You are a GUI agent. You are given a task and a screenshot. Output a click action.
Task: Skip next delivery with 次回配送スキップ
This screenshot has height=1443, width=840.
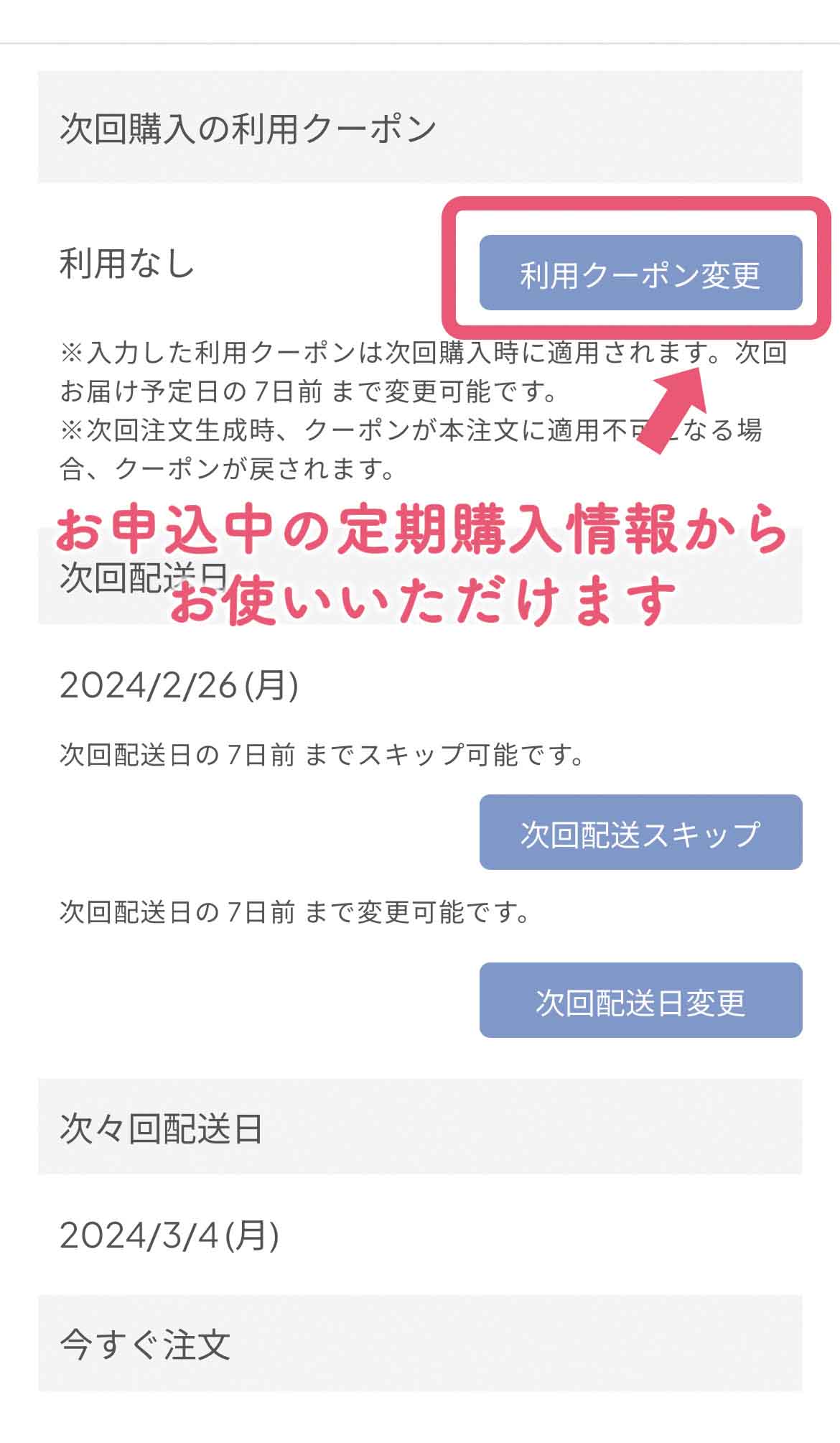[640, 832]
